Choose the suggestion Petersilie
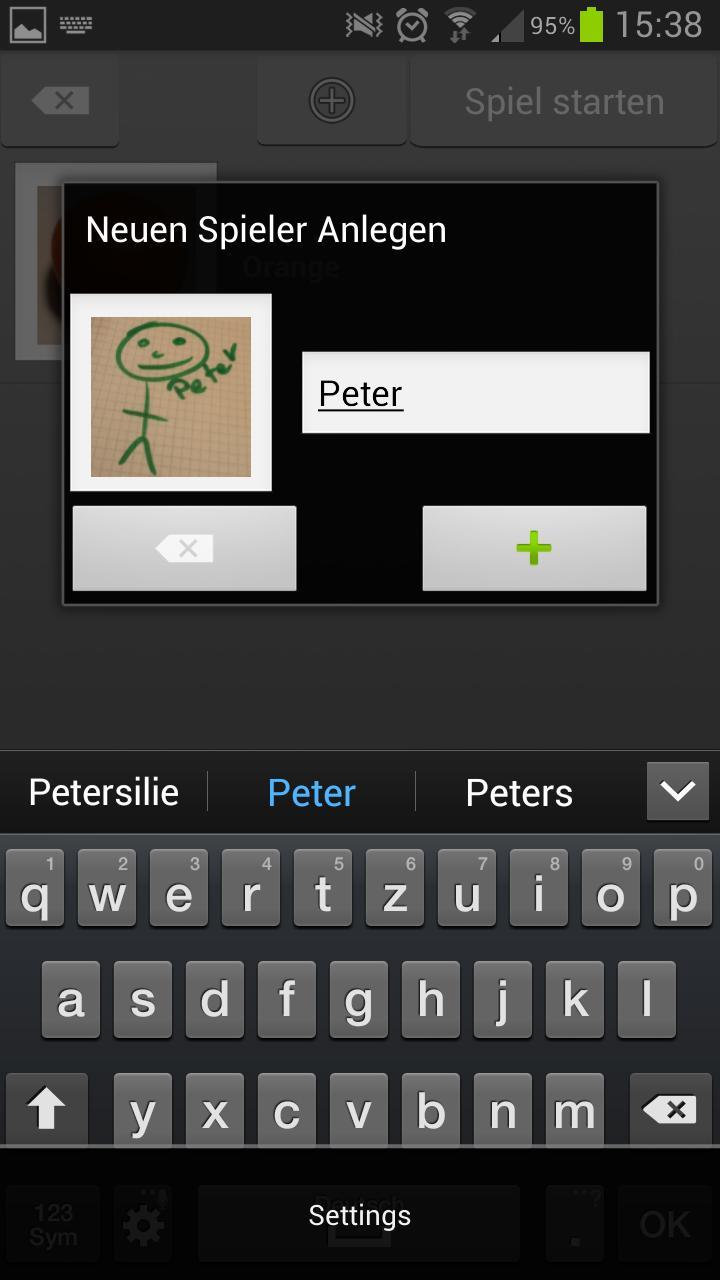This screenshot has height=1280, width=720. pyautogui.click(x=104, y=793)
